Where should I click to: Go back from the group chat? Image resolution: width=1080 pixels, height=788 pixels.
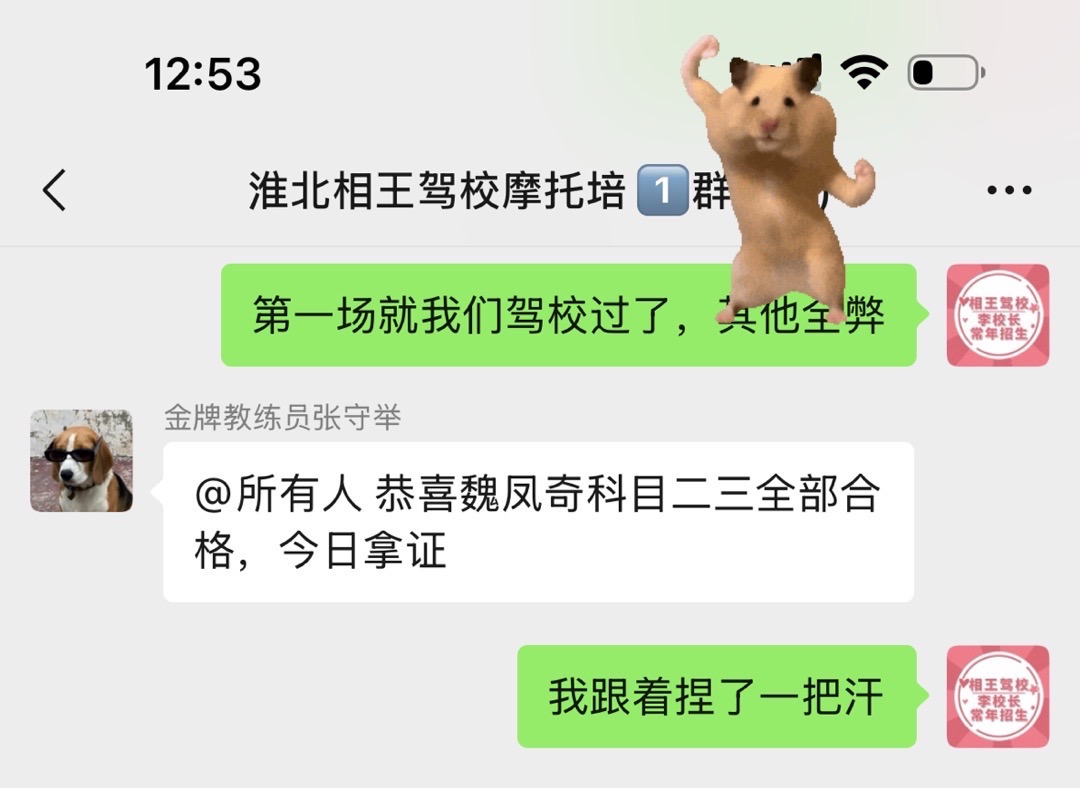click(x=55, y=190)
